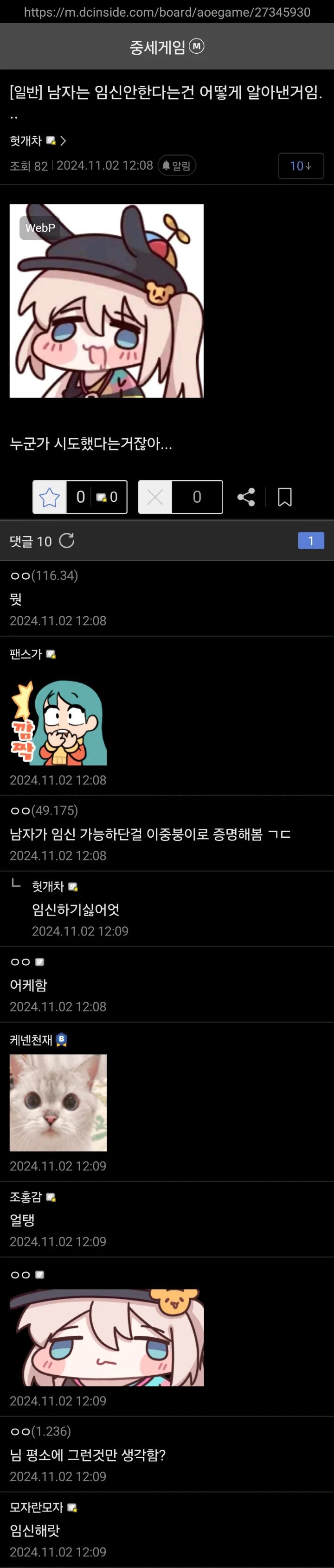View 케넨천재's cat image comment
The width and height of the screenshot is (334, 1568).
tap(58, 1102)
